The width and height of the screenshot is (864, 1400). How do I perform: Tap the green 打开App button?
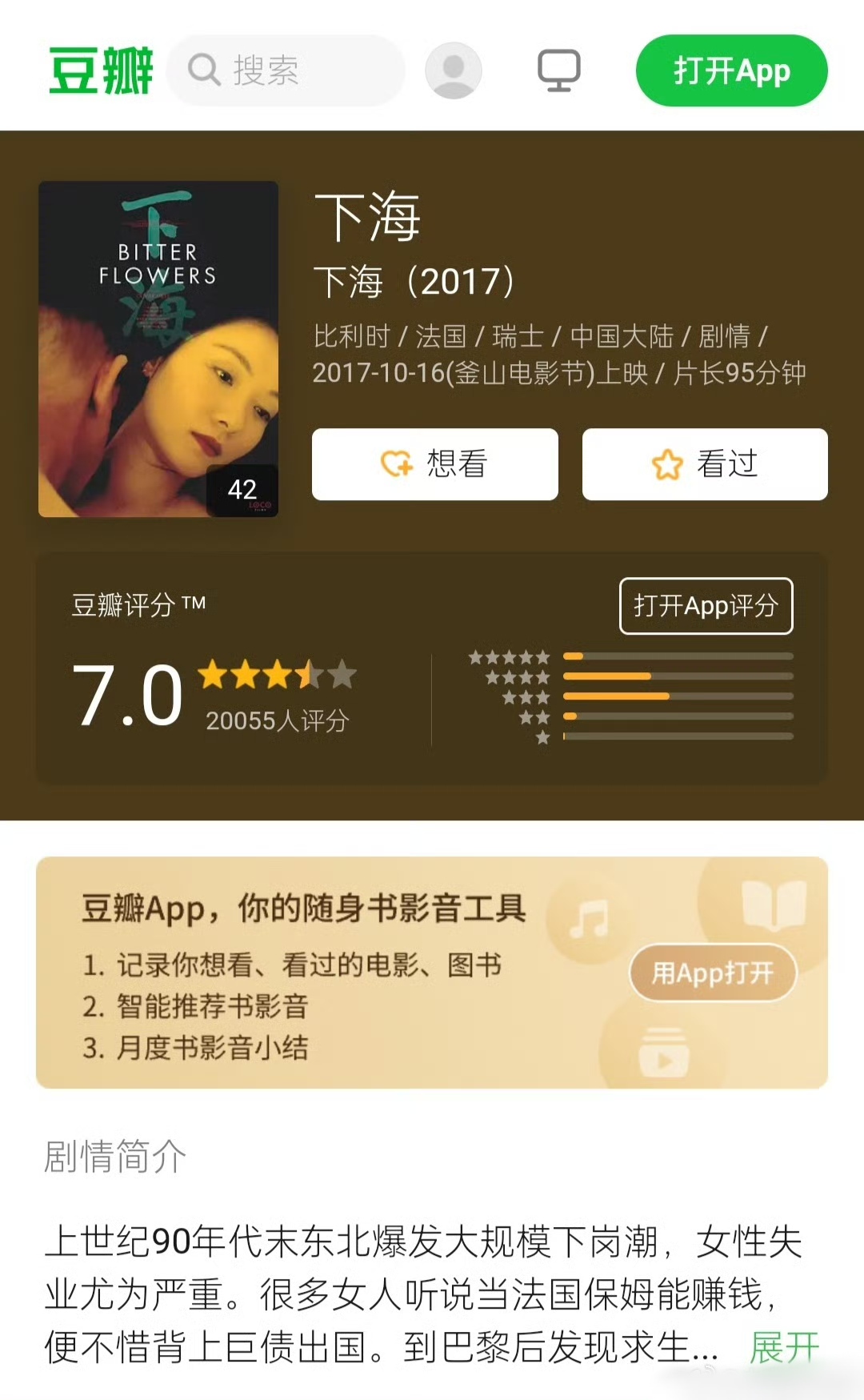[x=731, y=70]
